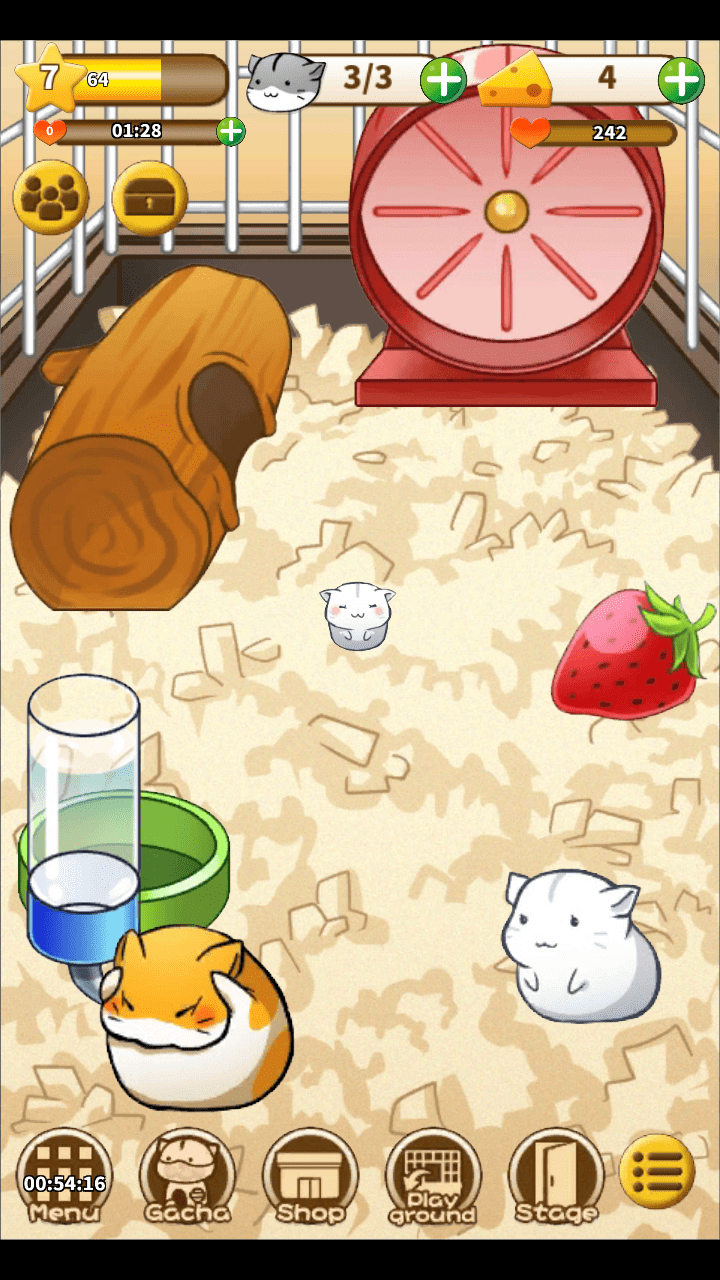Screen dimensions: 720x1280
Task: Switch to the Playground
Action: tap(433, 1177)
